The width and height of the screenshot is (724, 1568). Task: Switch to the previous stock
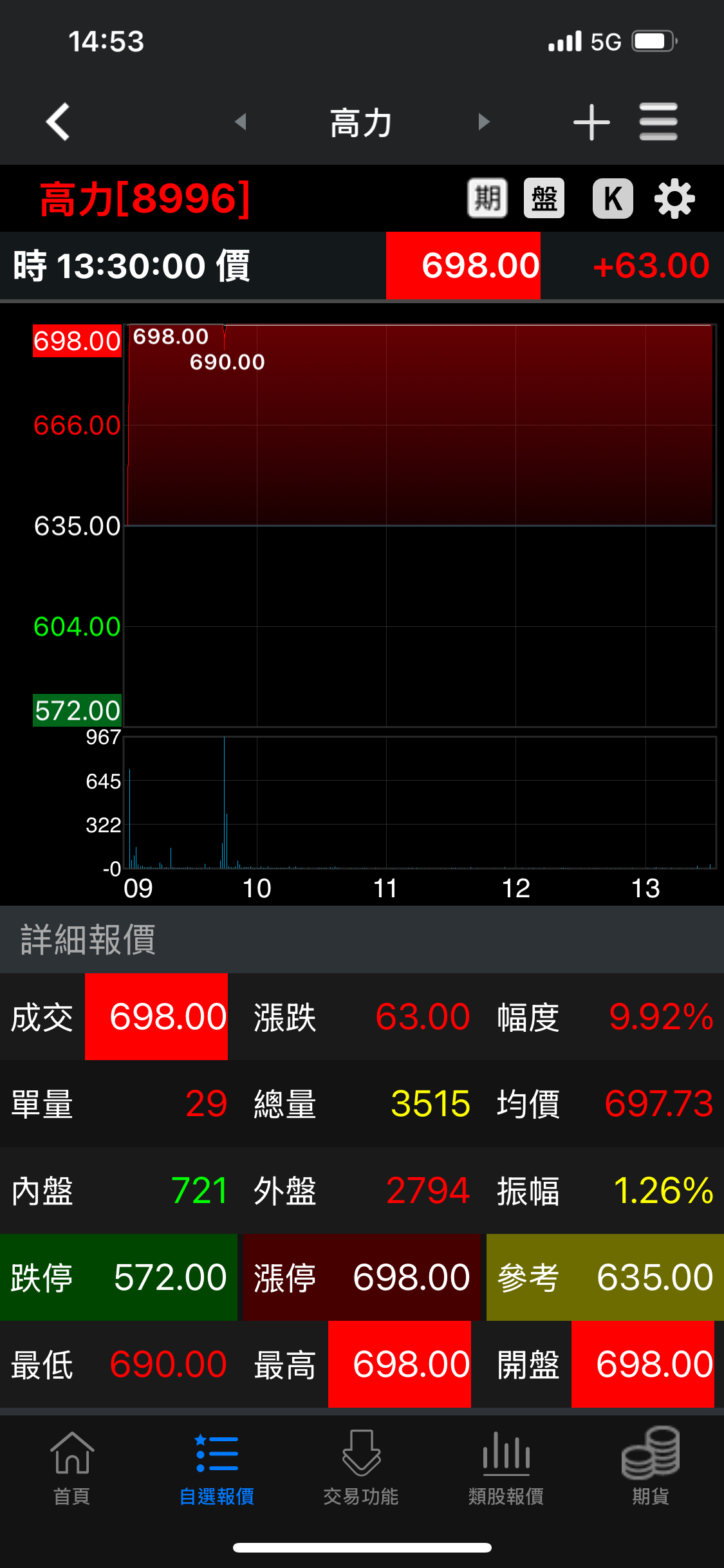241,122
